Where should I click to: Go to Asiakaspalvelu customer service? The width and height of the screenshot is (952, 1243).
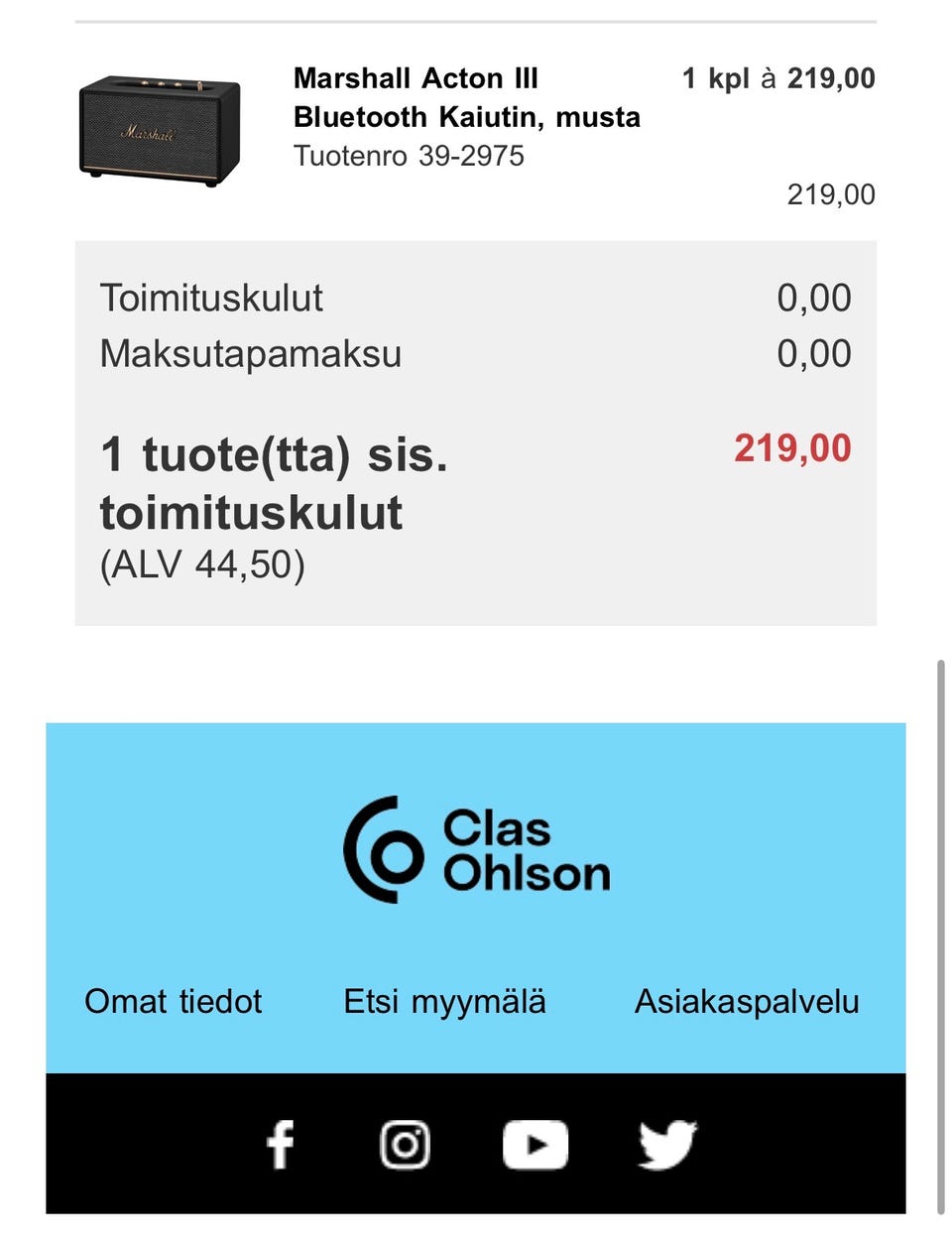coord(747,1002)
